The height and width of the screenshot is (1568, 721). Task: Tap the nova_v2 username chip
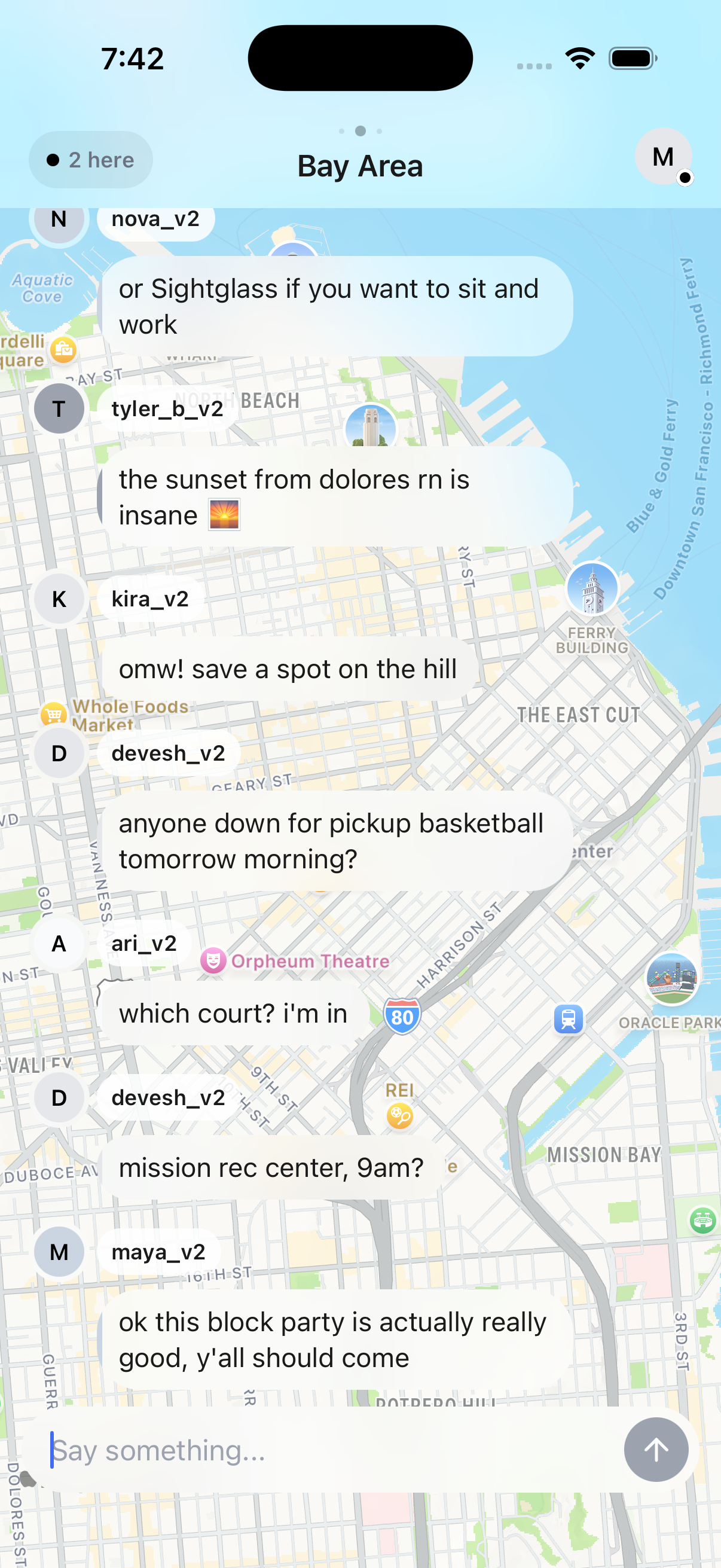tap(155, 219)
